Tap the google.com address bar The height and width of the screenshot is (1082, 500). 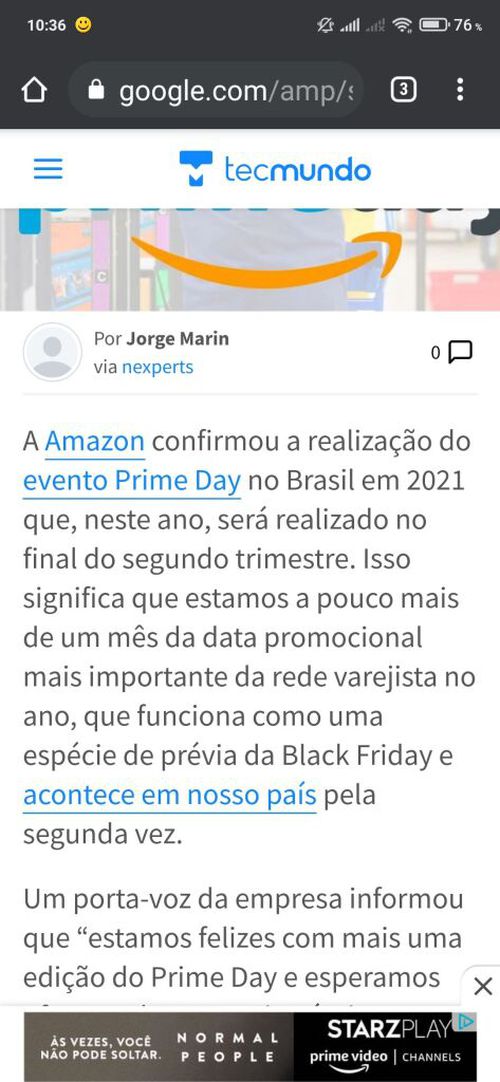point(215,90)
